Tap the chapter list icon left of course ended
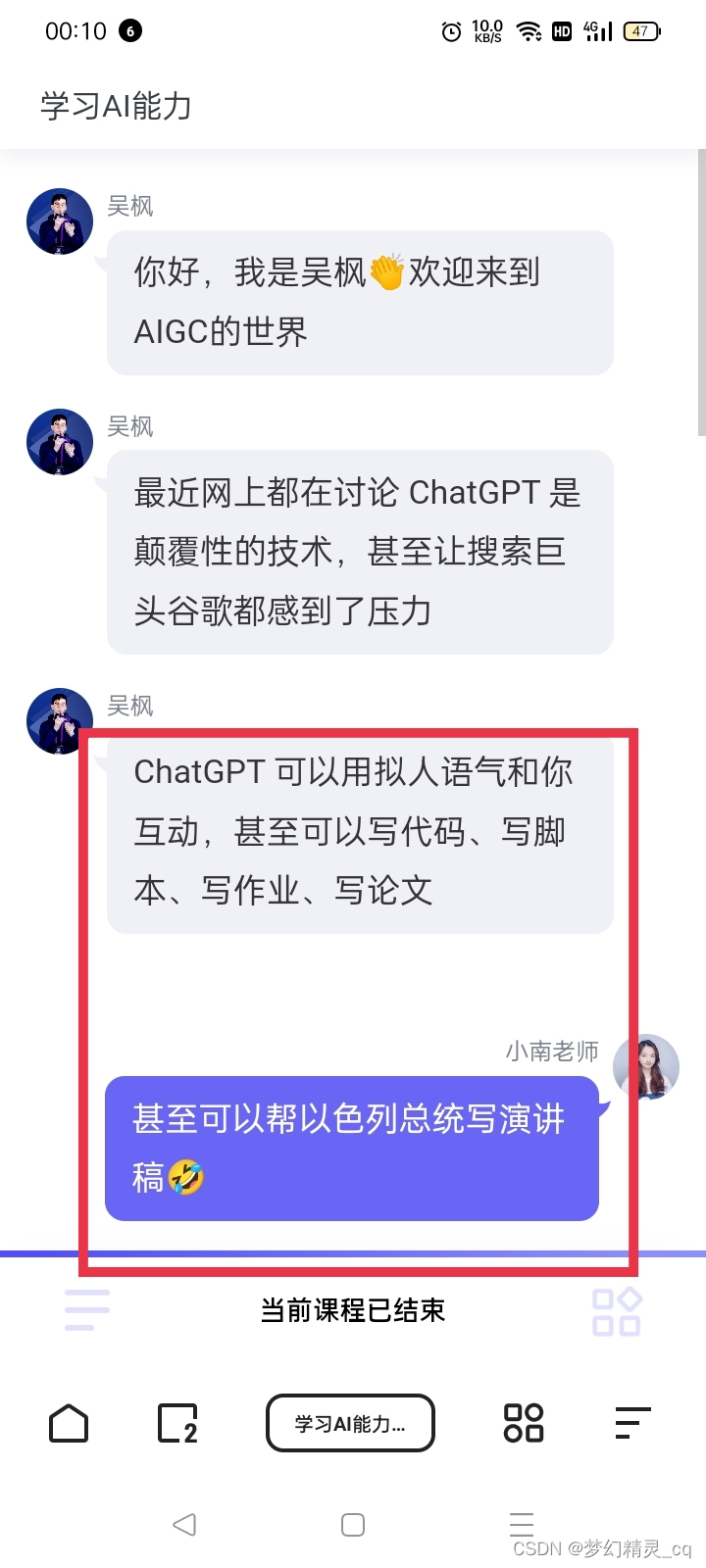The image size is (706, 1568). (84, 1311)
